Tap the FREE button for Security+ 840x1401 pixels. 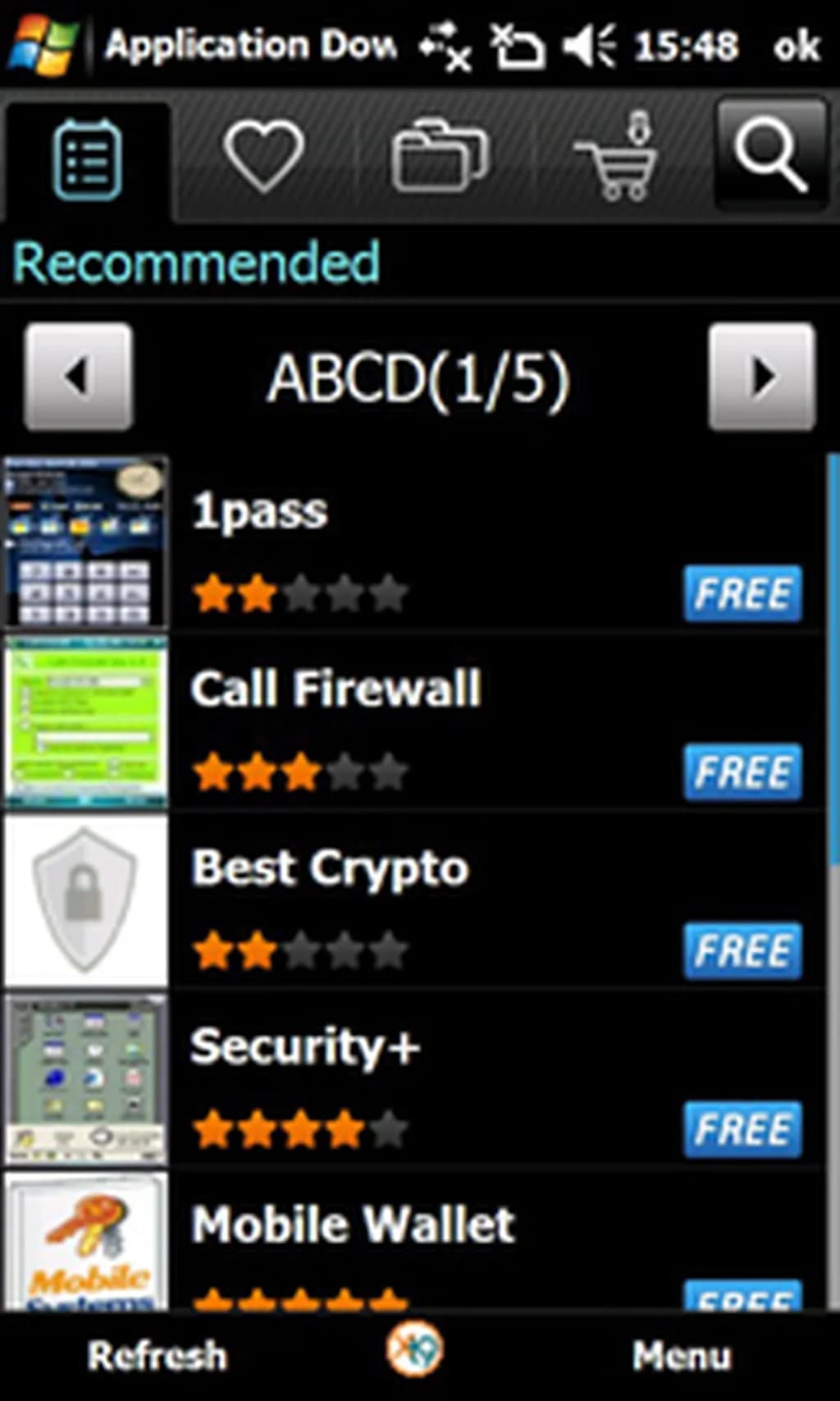[x=742, y=1129]
